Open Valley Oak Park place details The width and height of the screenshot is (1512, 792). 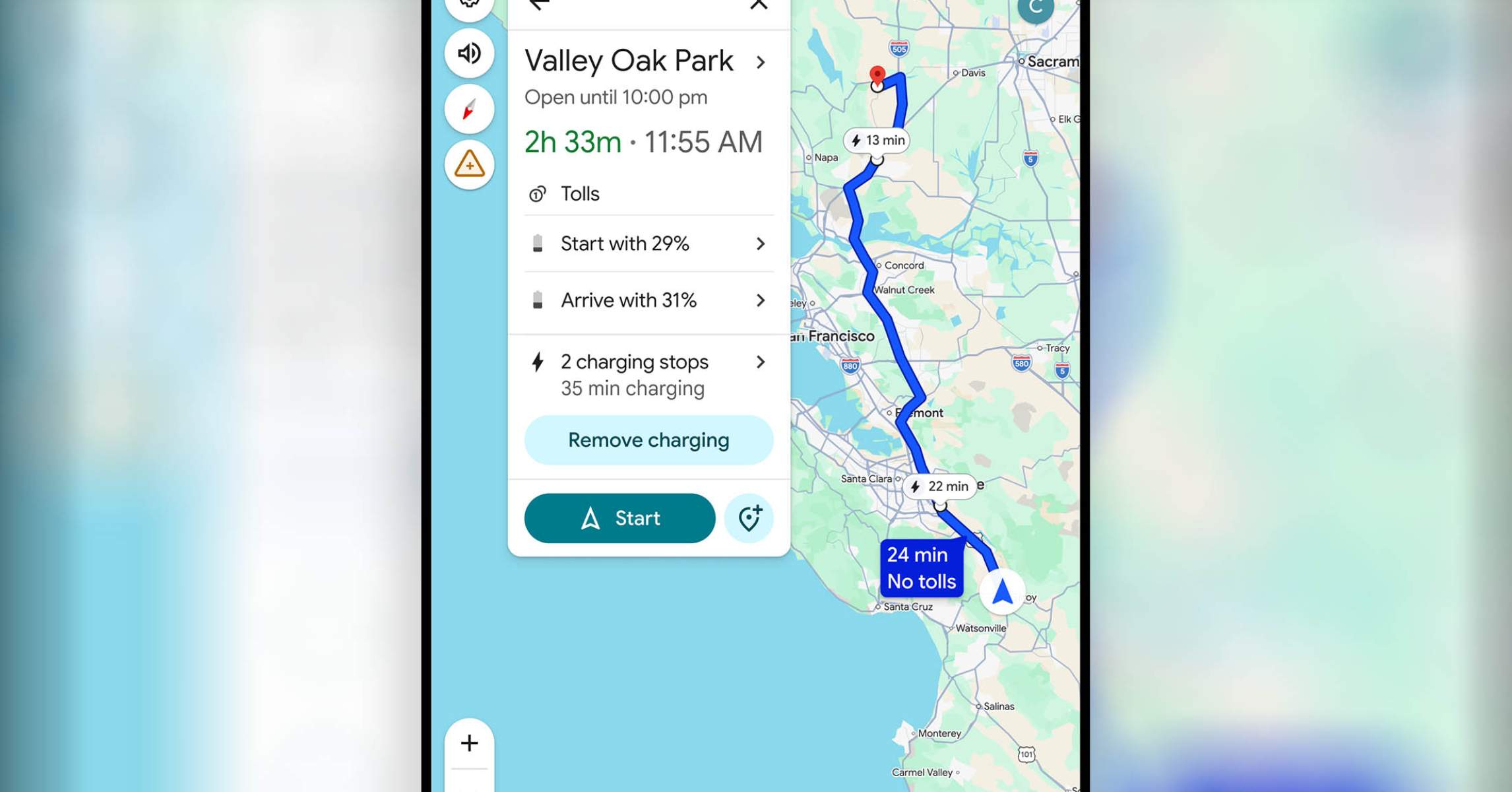pos(645,61)
